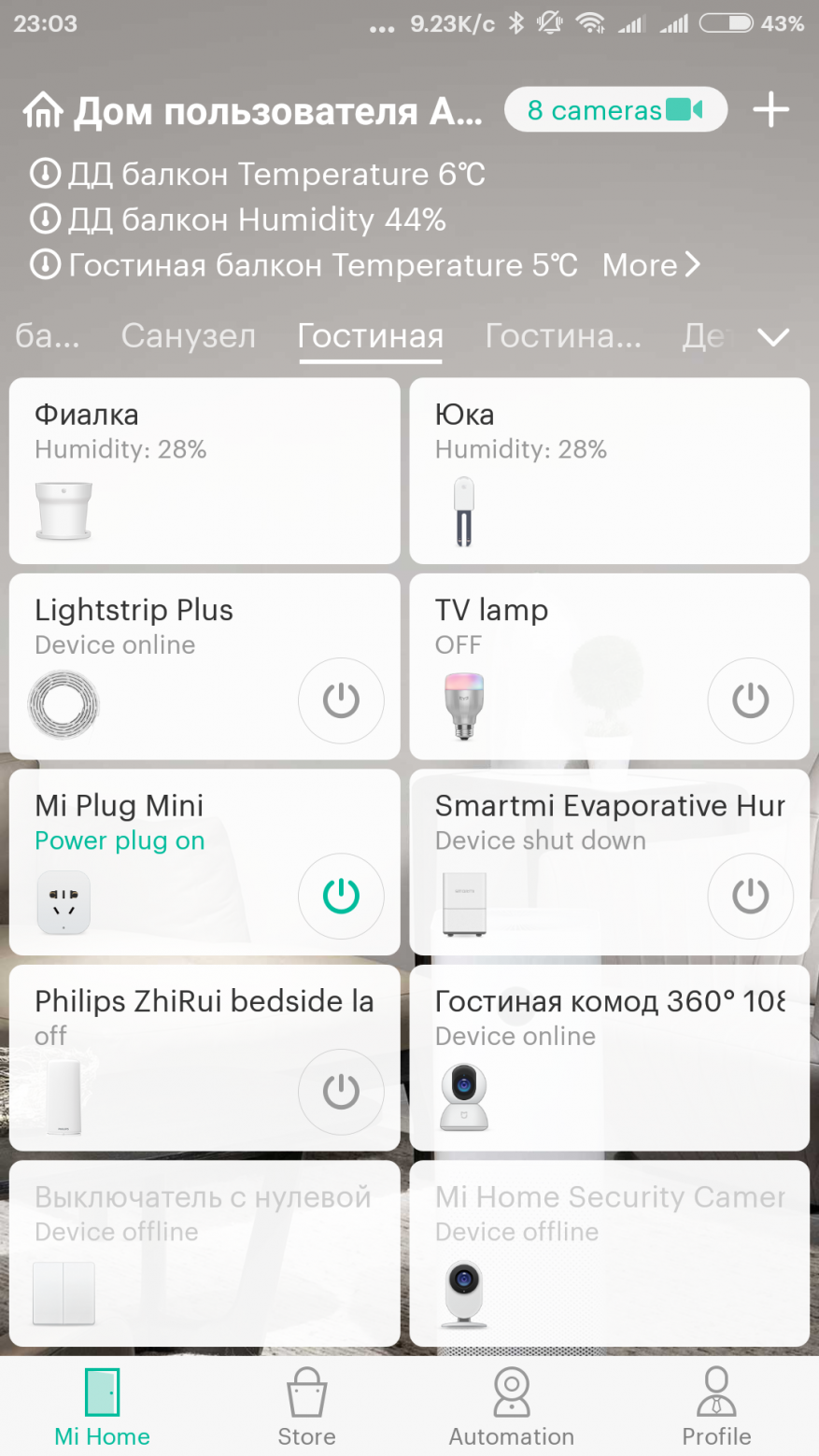819x1456 pixels.
Task: Add a new device with plus icon
Action: (770, 110)
